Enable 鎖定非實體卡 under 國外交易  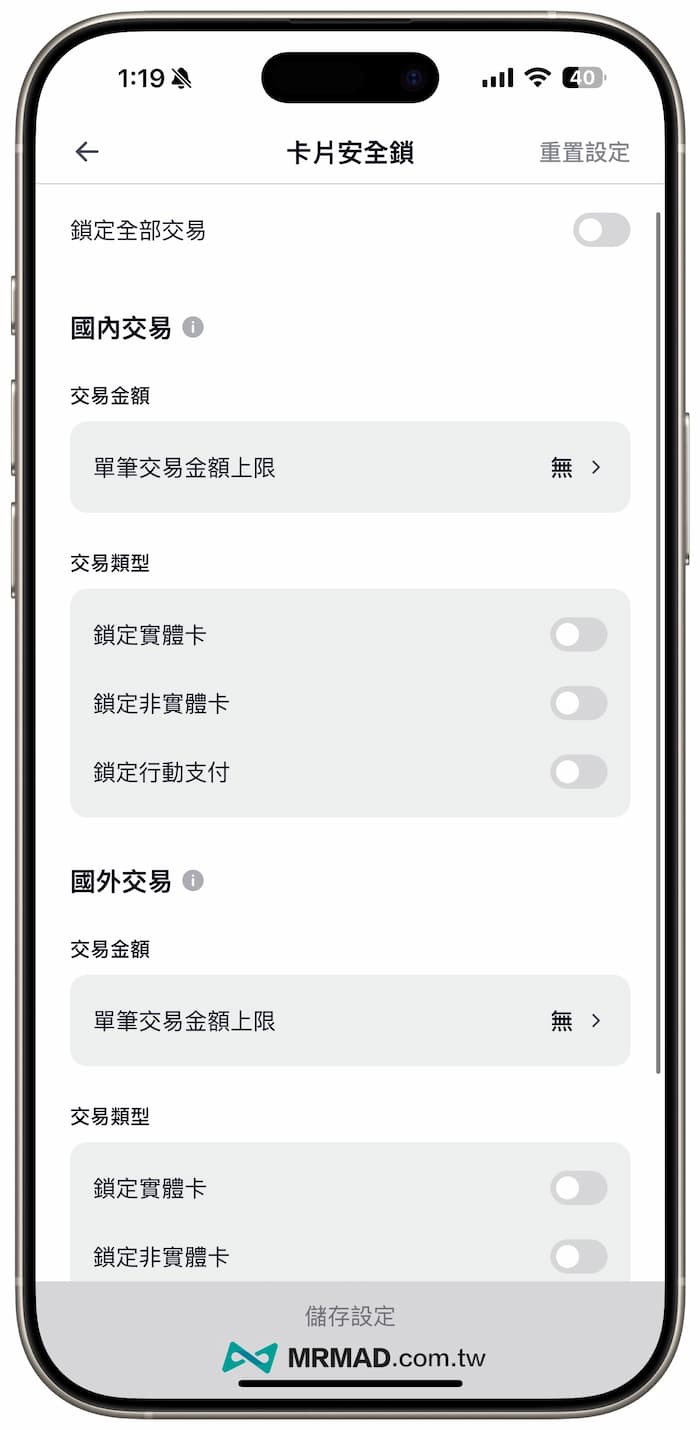pos(578,1256)
